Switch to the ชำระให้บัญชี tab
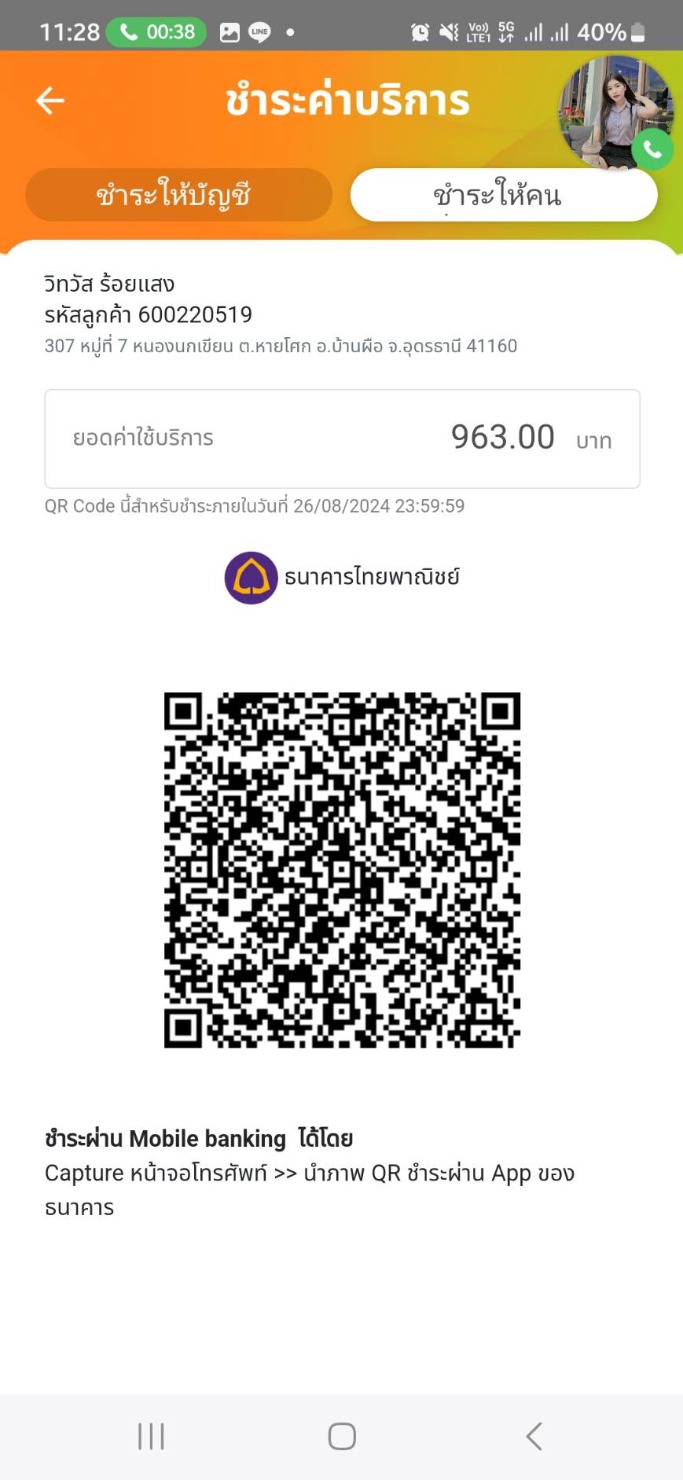This screenshot has width=683, height=1480. (178, 195)
